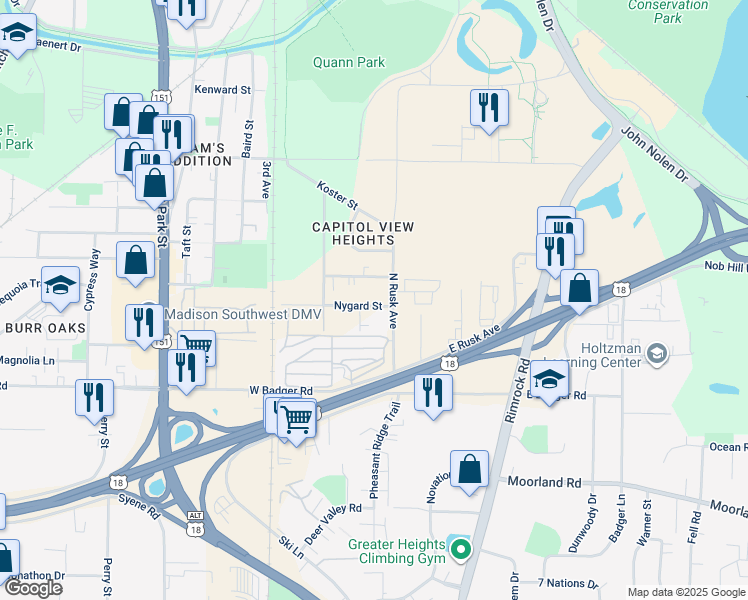Open the restaurant marker near Perry St

coord(95,397)
